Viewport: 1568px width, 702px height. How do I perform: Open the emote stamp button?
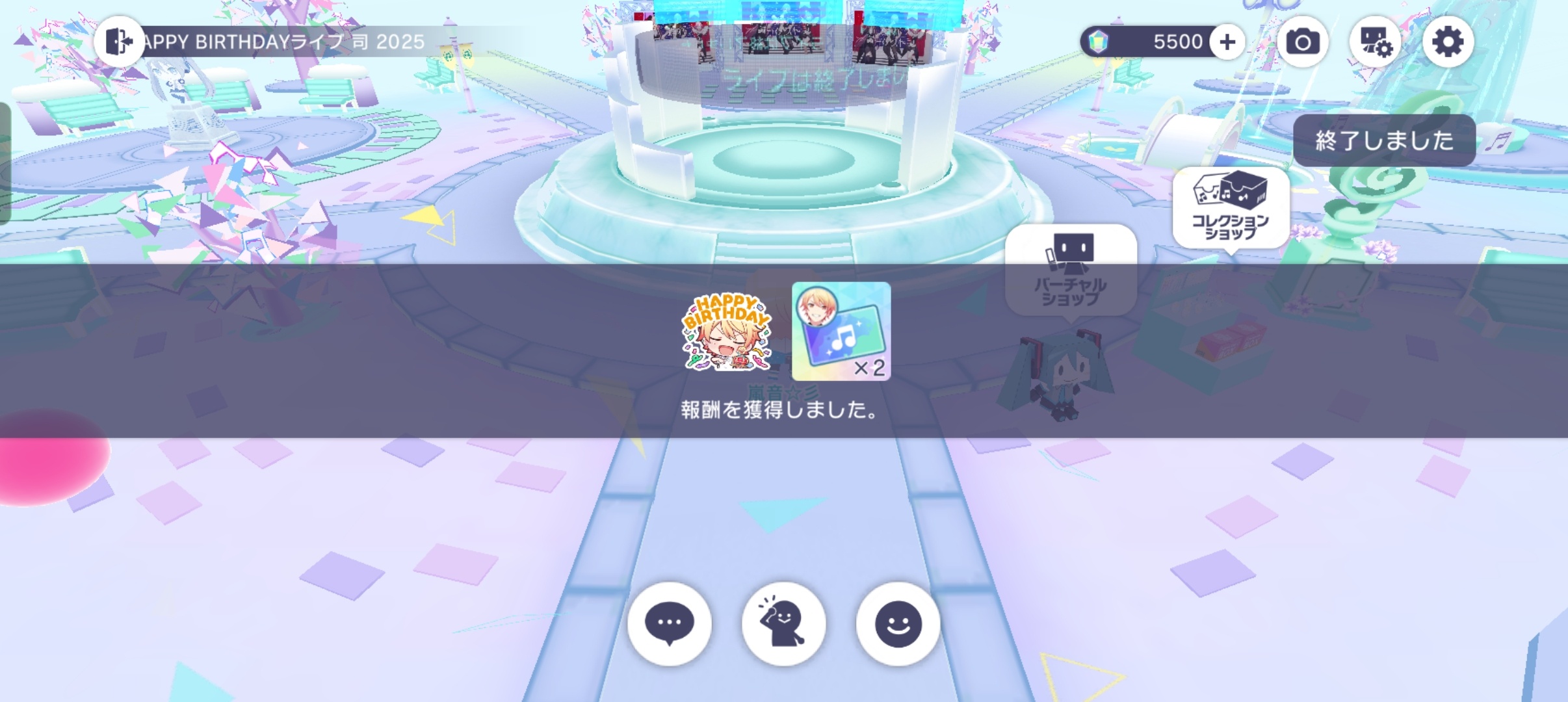click(898, 623)
